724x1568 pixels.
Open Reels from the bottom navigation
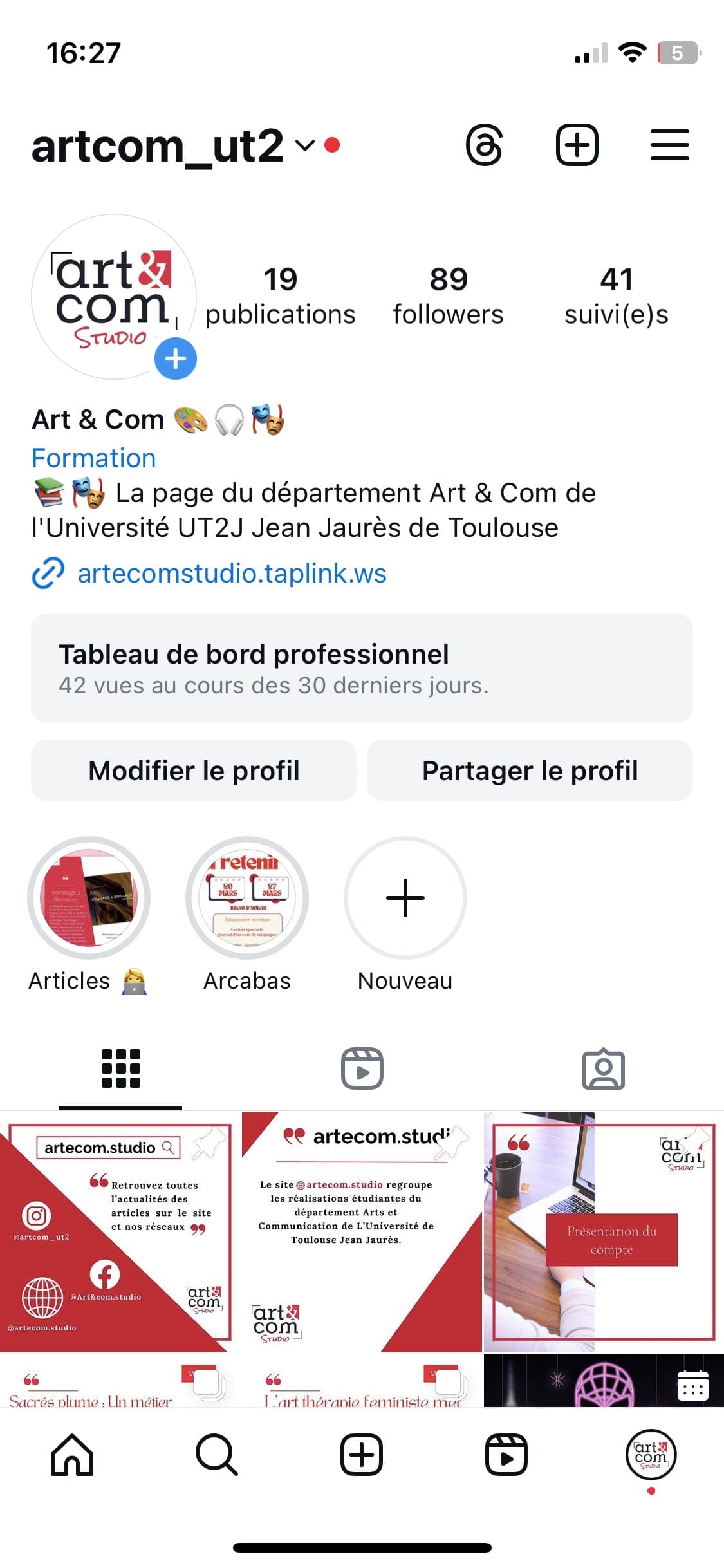click(x=506, y=1455)
